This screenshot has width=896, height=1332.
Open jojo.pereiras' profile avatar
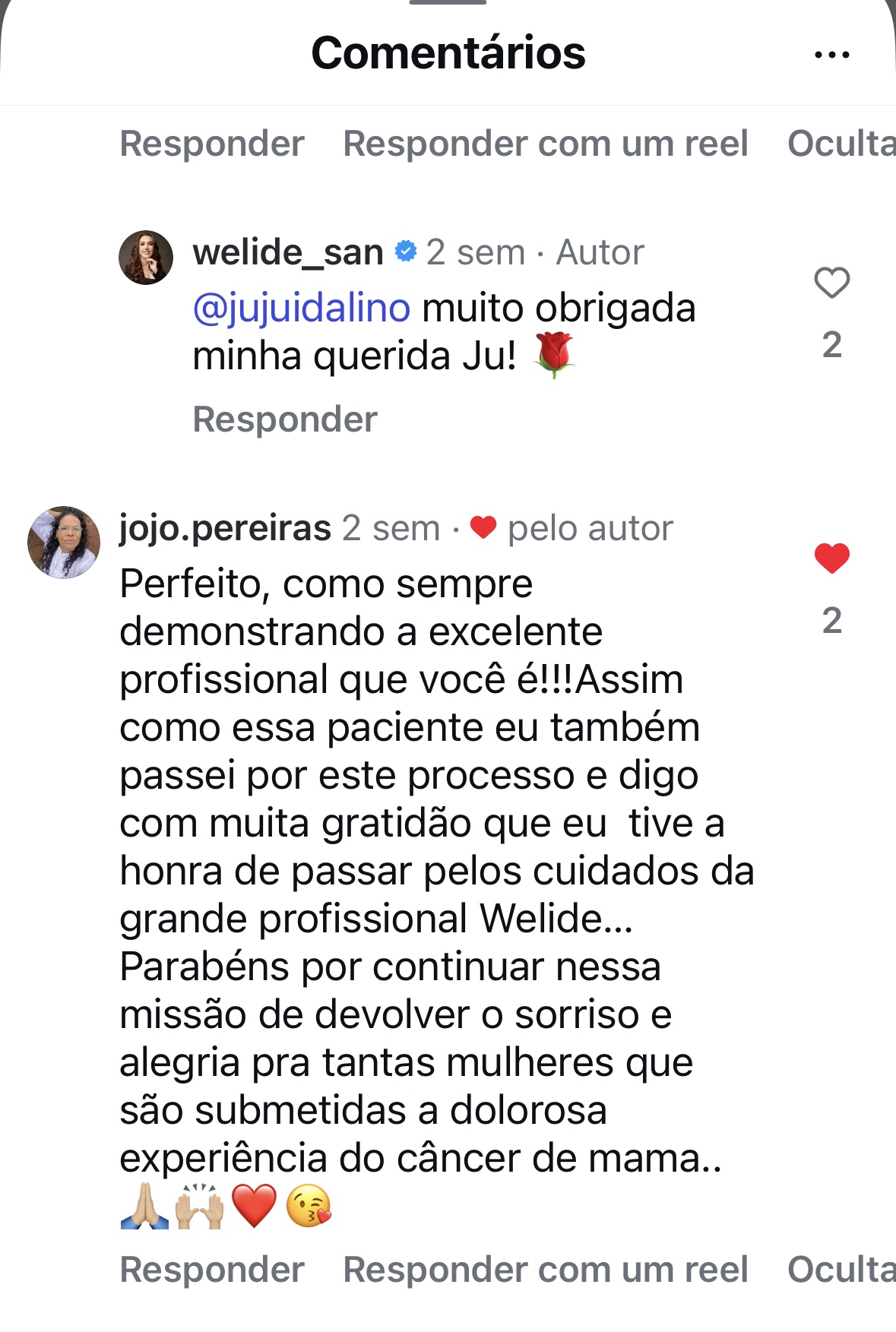point(64,543)
